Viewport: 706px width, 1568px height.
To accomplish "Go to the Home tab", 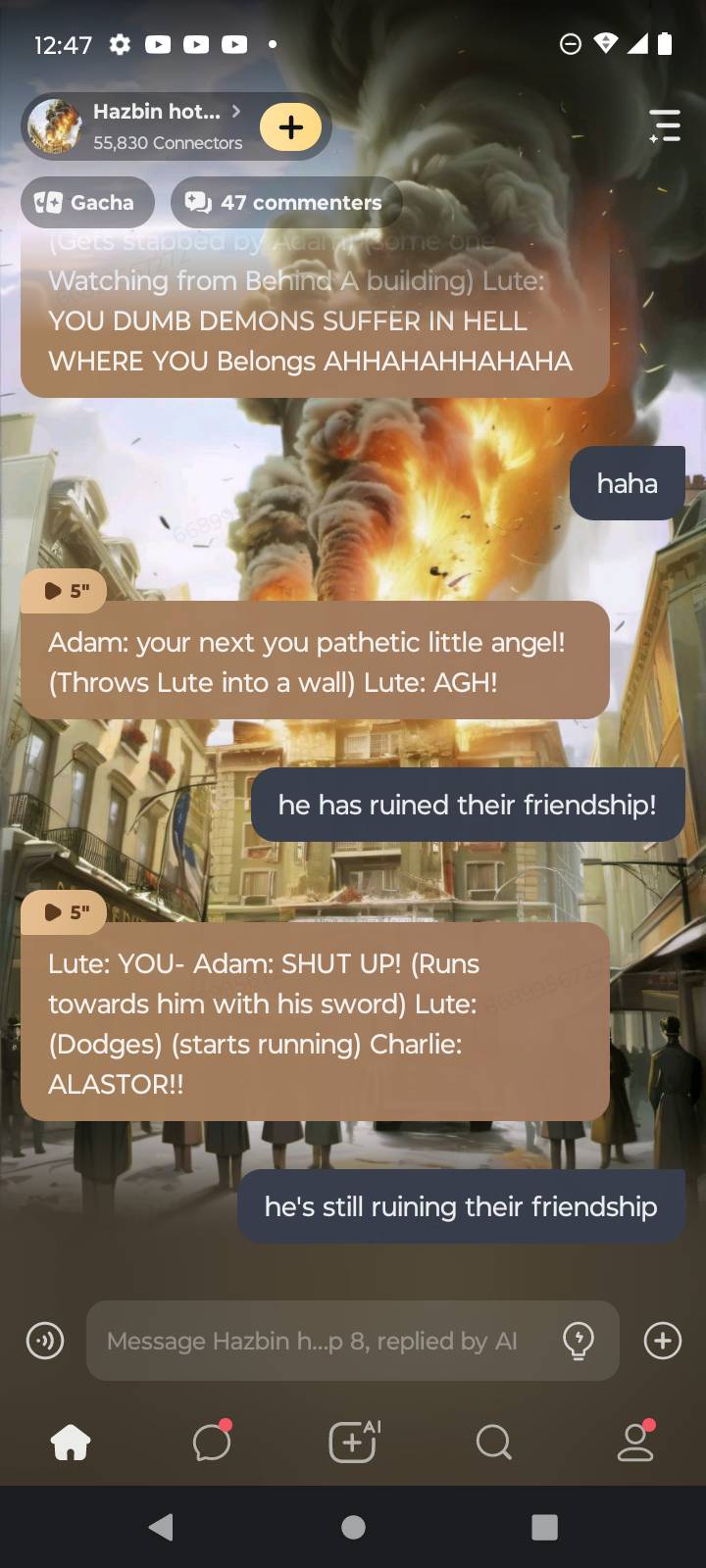I will click(71, 1442).
